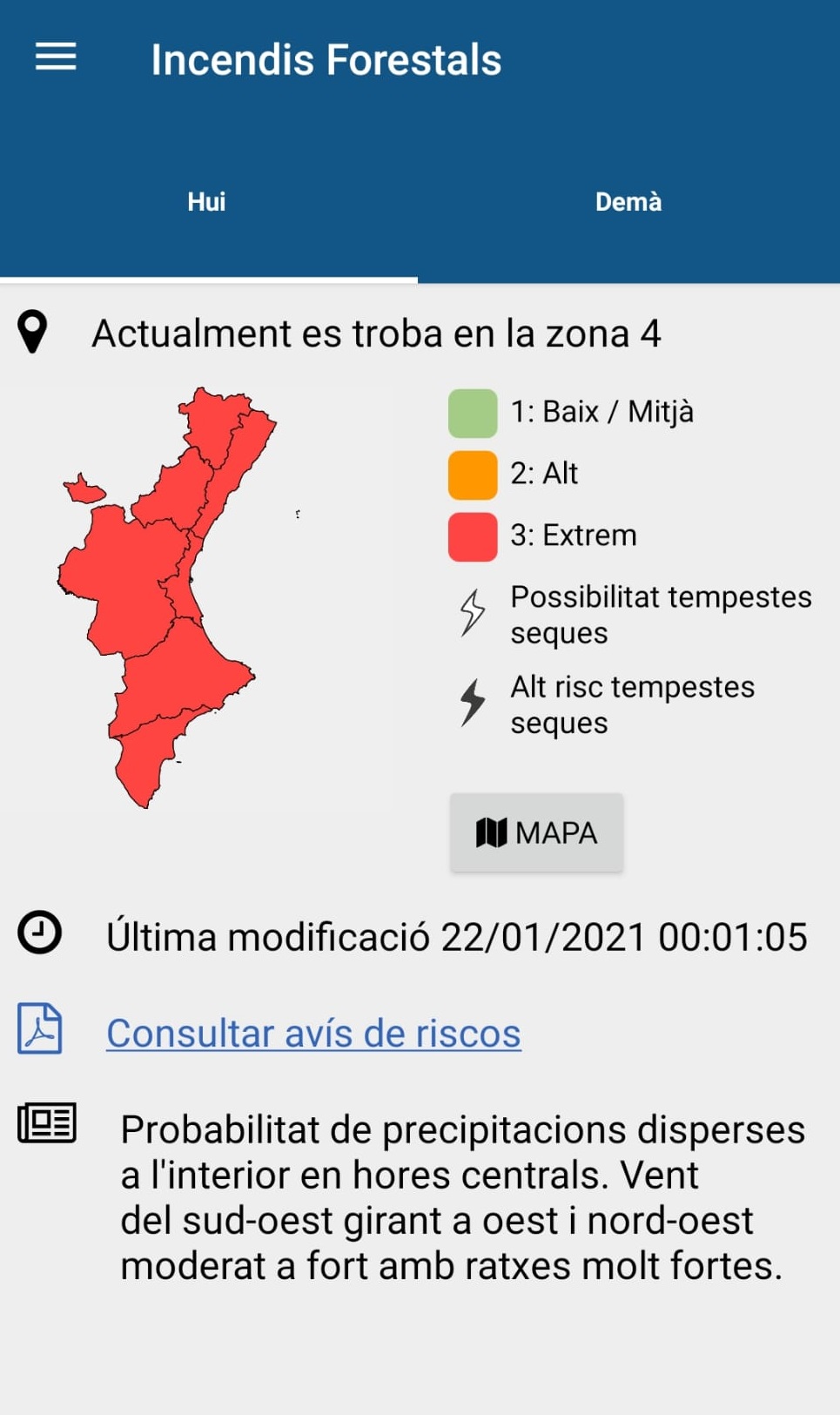
Task: Open the MAPA button
Action: click(x=536, y=832)
